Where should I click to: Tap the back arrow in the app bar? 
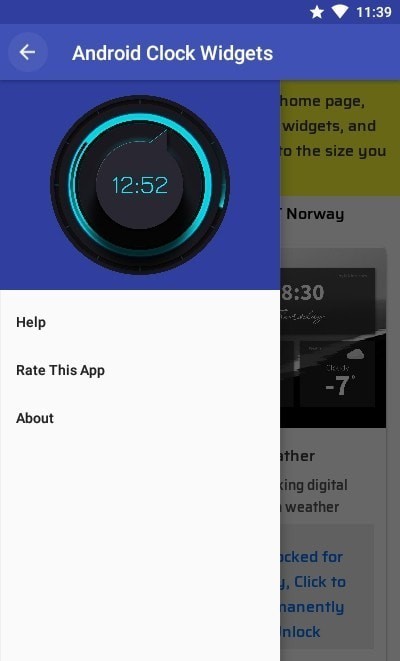[x=27, y=52]
